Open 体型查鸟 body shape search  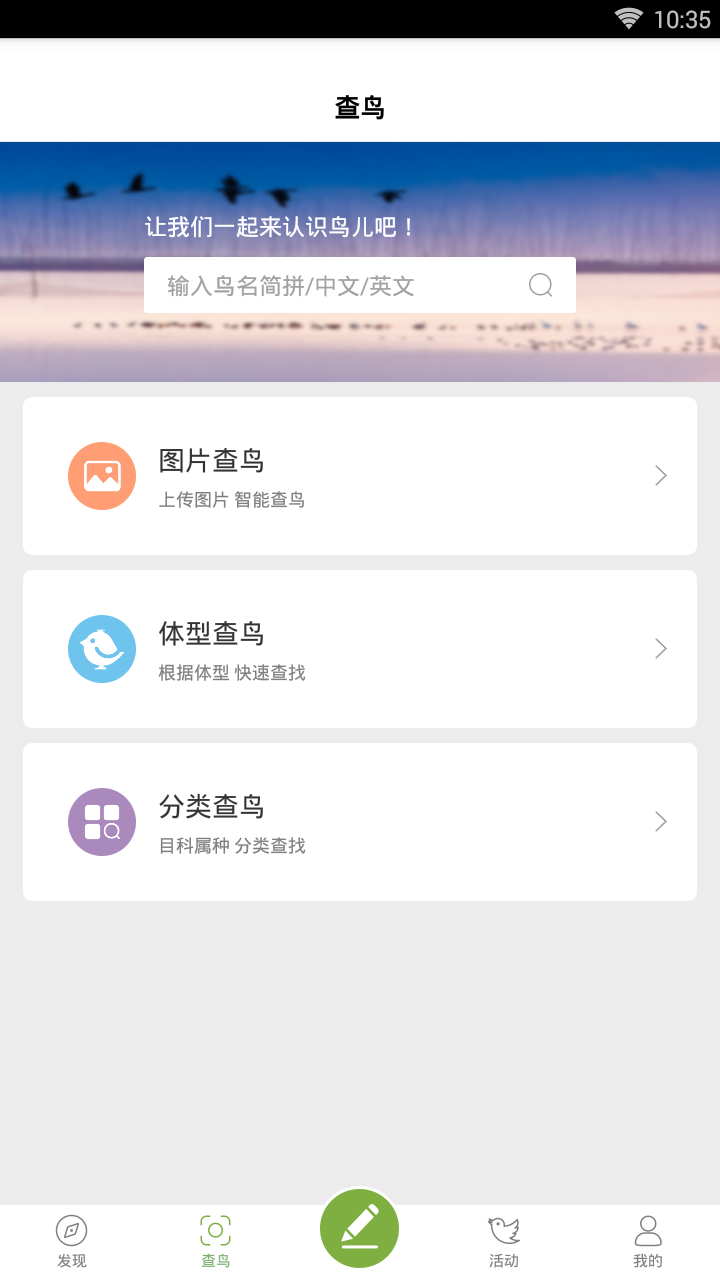pos(360,649)
